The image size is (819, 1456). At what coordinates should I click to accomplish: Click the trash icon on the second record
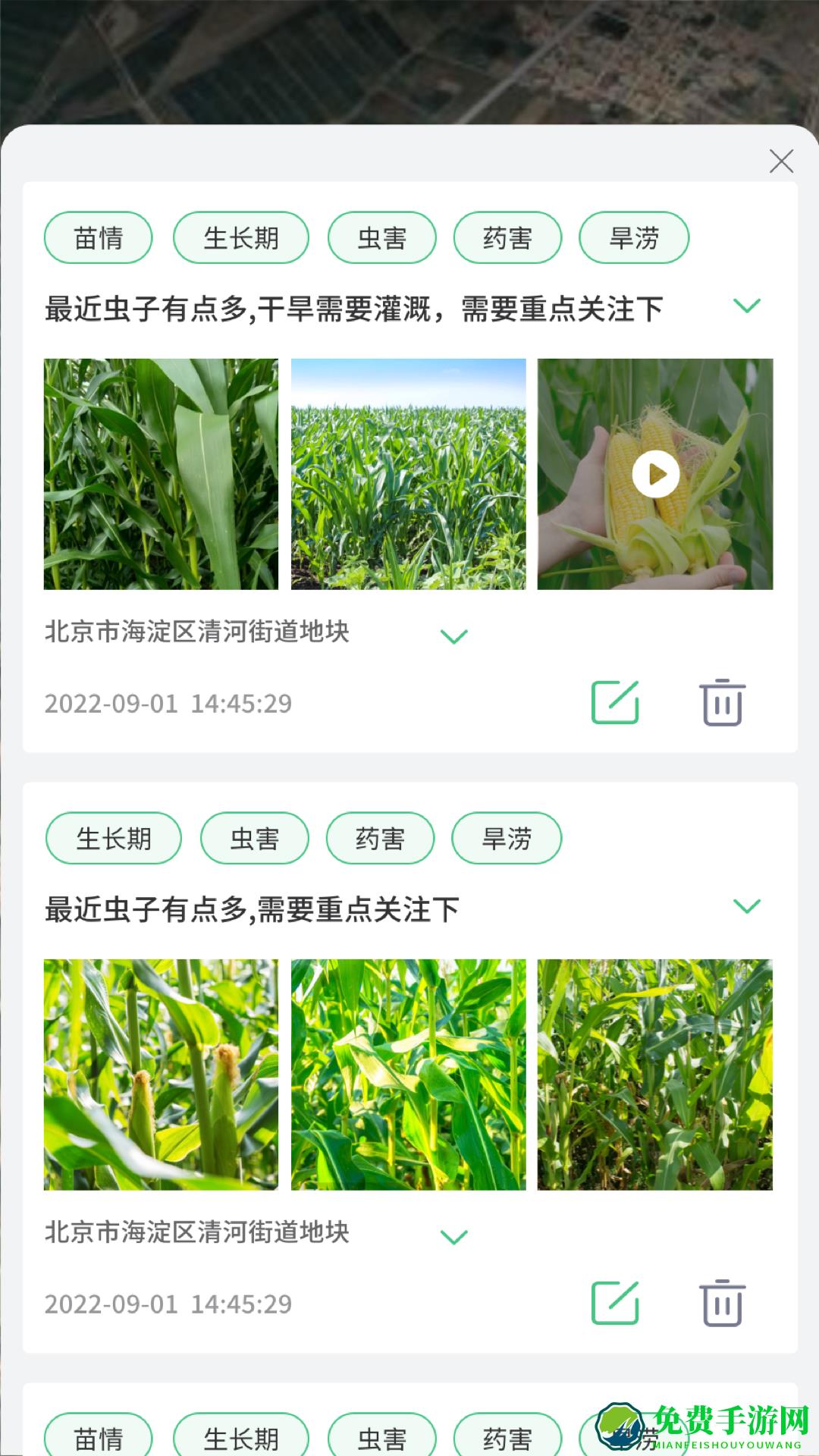click(721, 1301)
